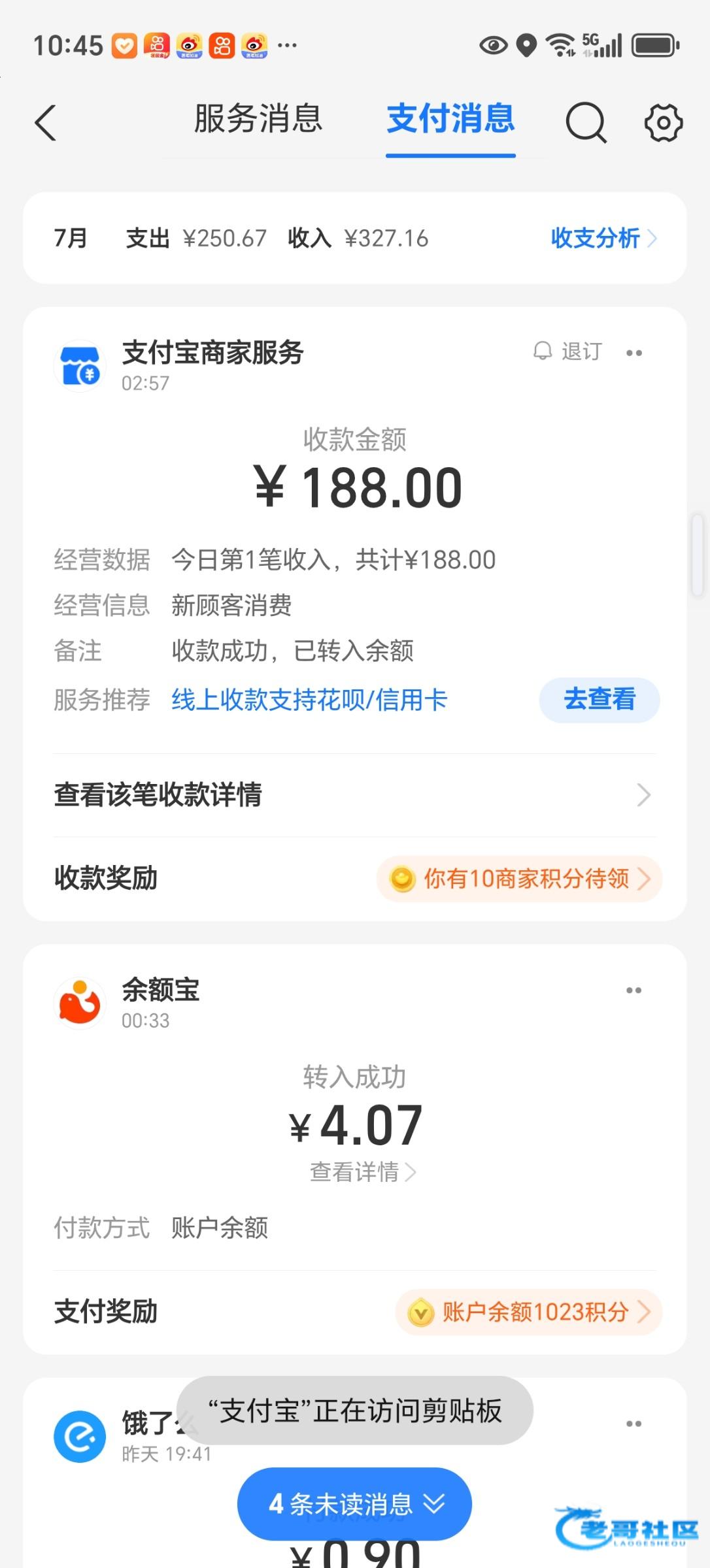
Task: Open 账户余额1023积分 reward chip
Action: (528, 1312)
